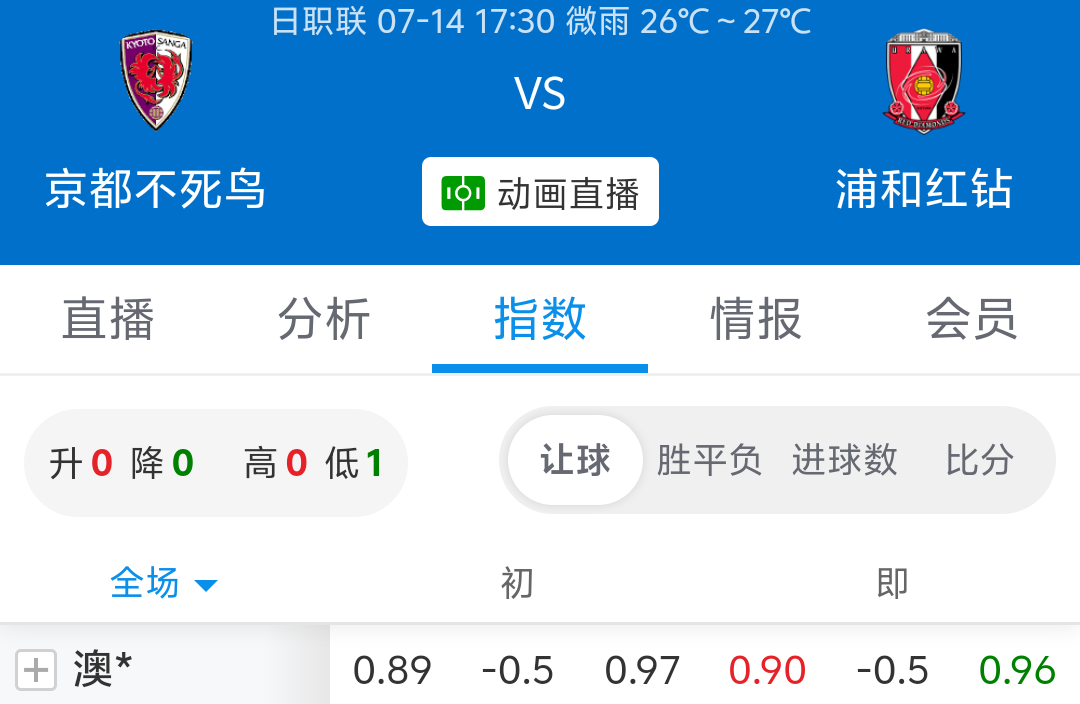This screenshot has height=704, width=1080.
Task: Open the 情报 tab
Action: click(x=756, y=320)
